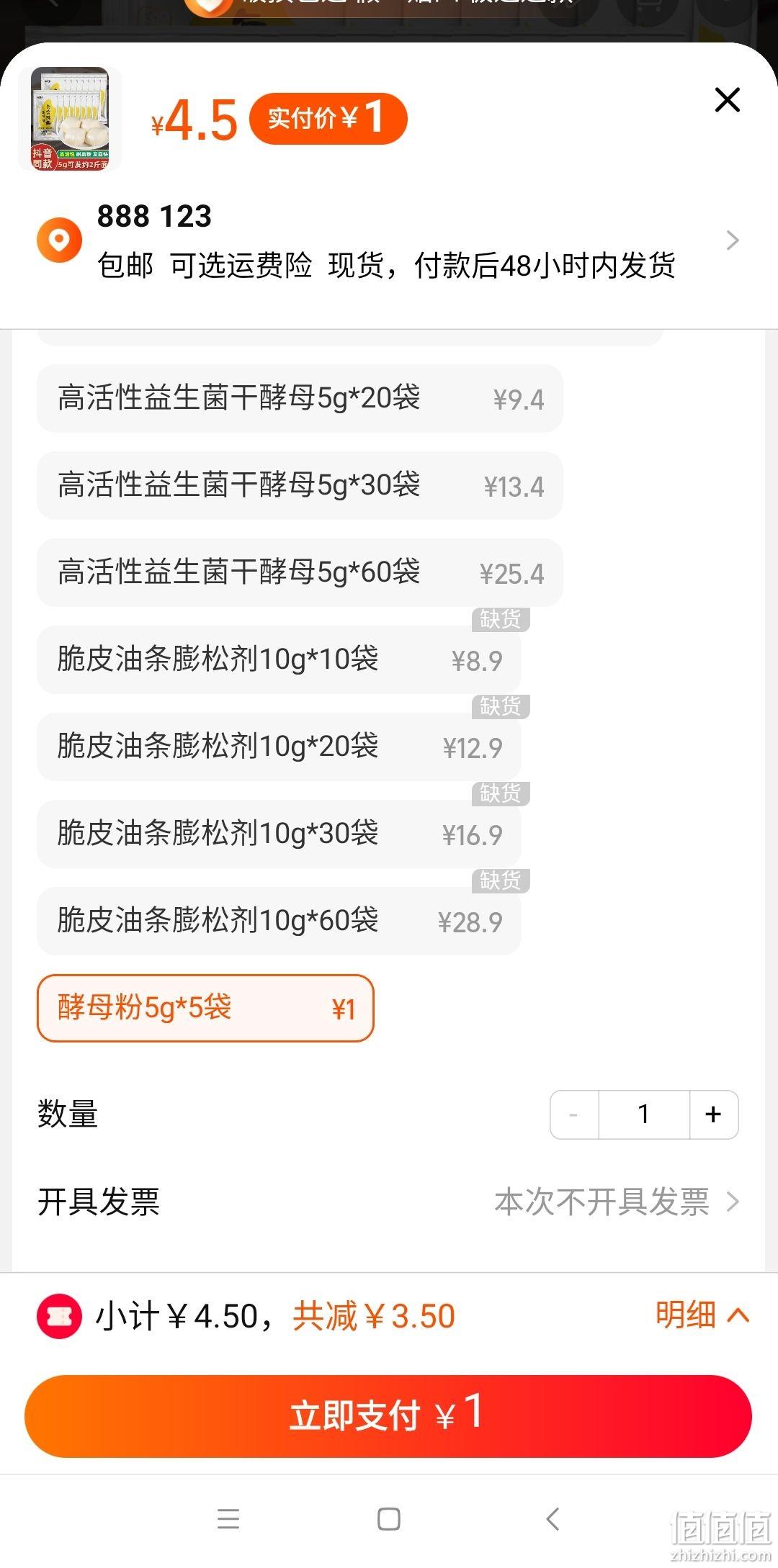Close the product options sheet
The width and height of the screenshot is (778, 1568).
[727, 100]
